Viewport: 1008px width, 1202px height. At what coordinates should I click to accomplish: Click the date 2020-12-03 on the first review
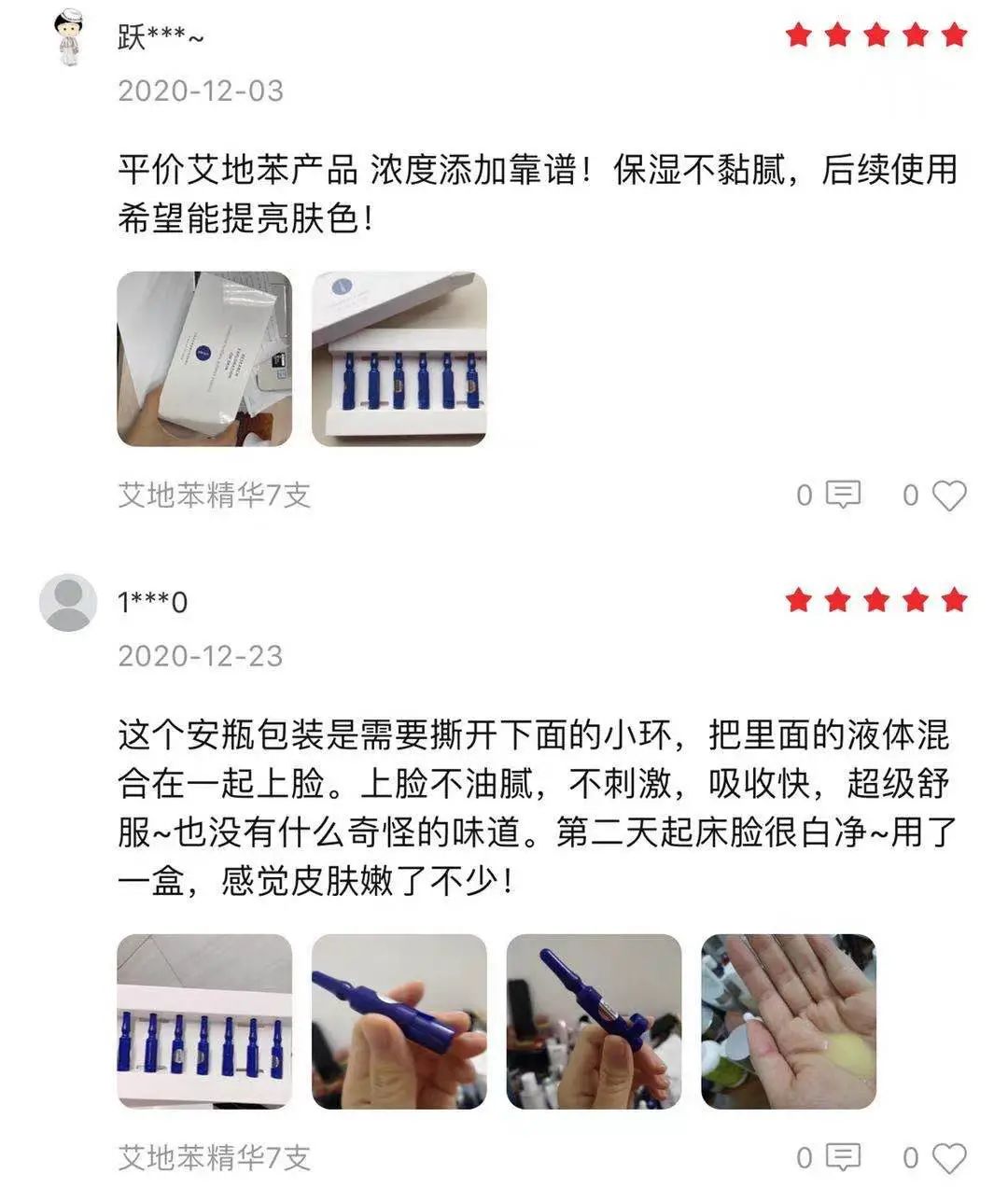point(202,91)
